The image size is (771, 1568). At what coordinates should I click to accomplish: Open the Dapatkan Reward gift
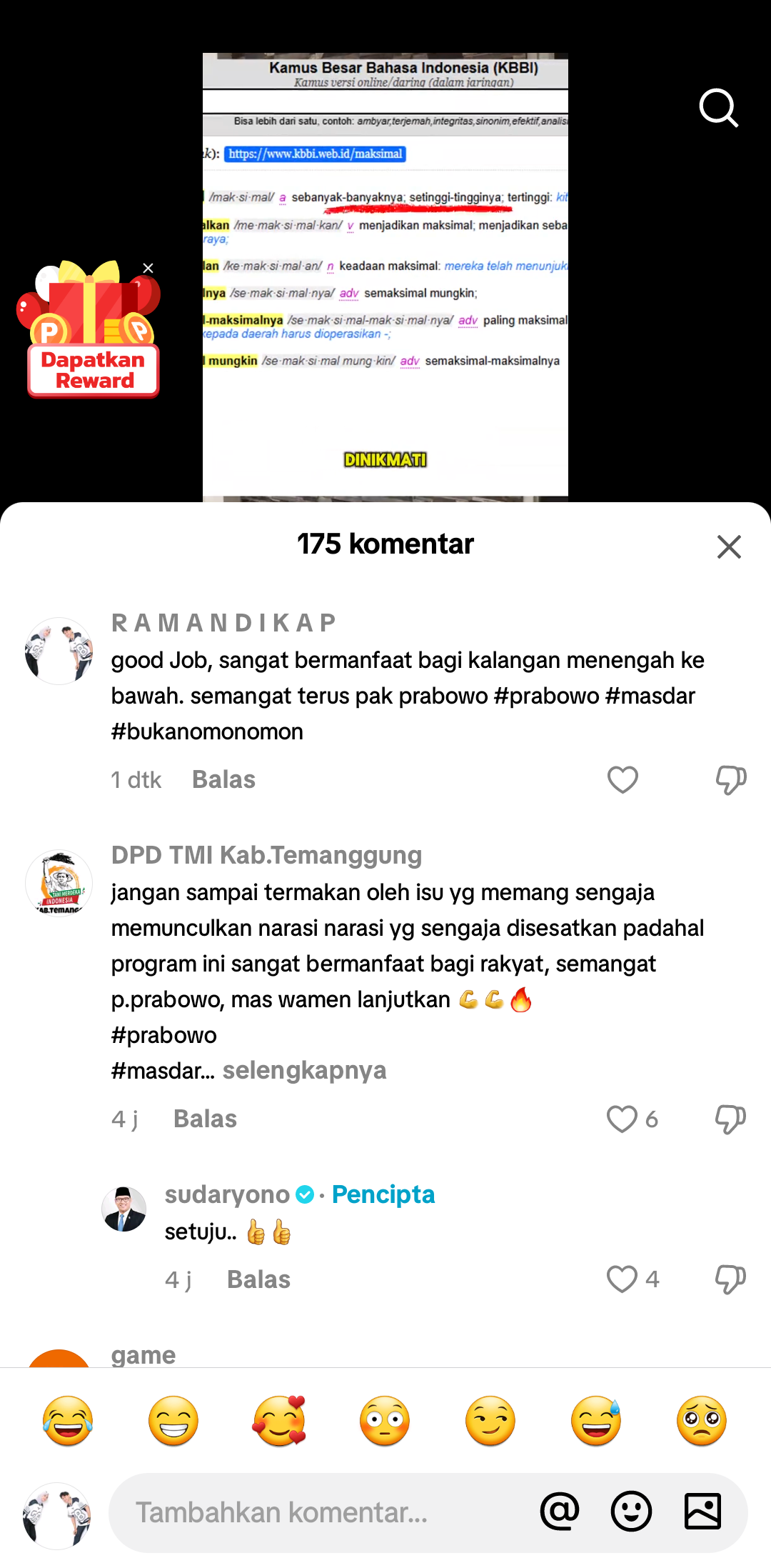point(91,329)
